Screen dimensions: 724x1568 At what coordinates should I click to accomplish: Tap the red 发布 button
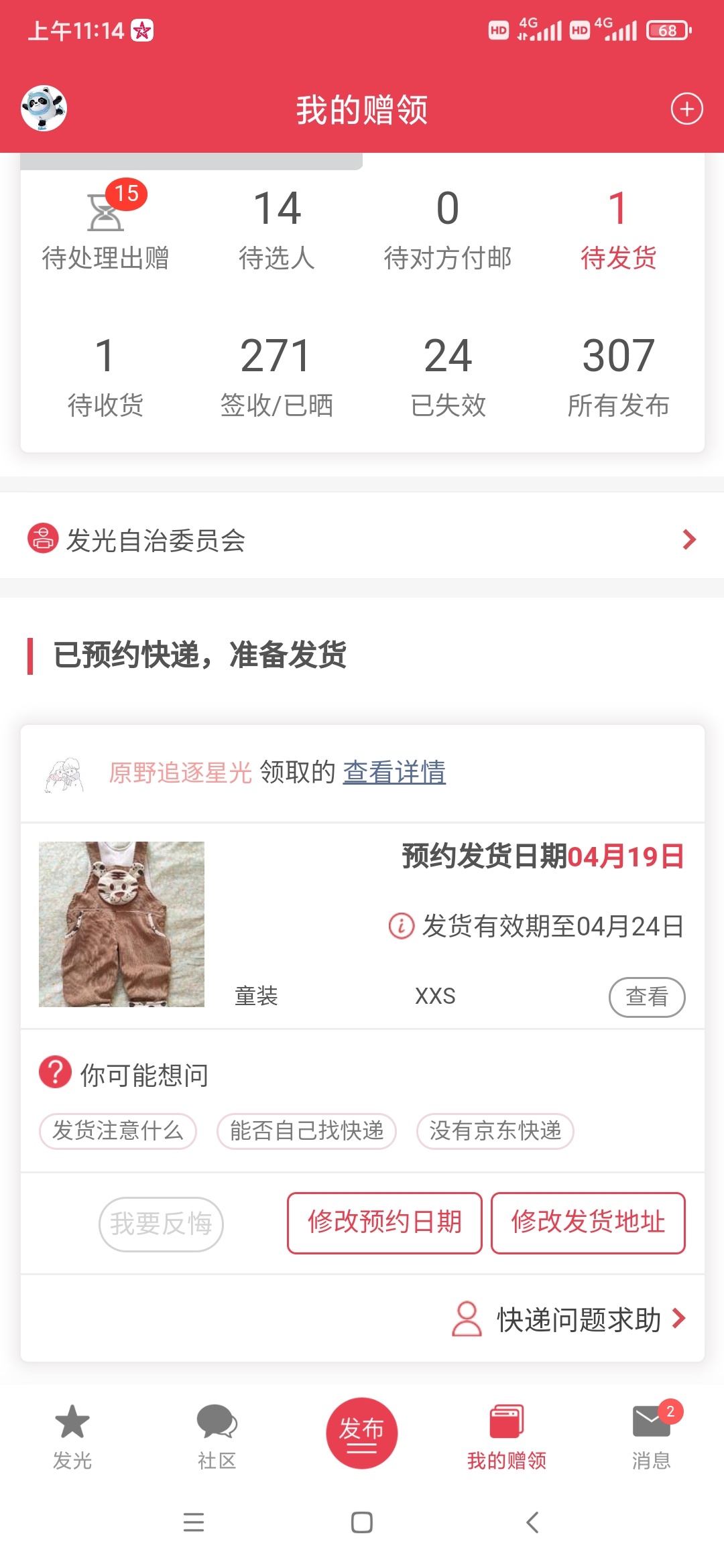[361, 1433]
